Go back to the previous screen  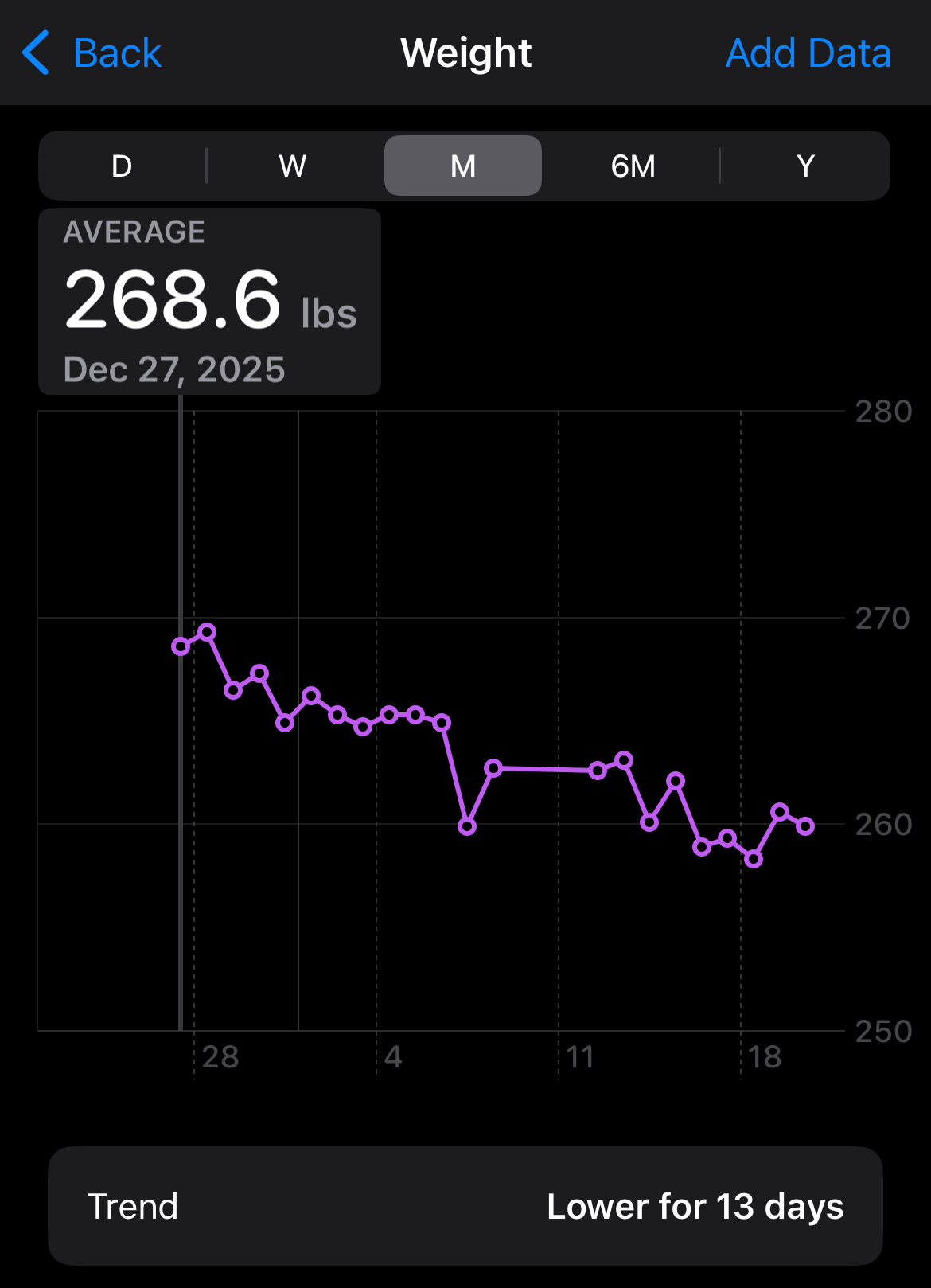click(92, 53)
